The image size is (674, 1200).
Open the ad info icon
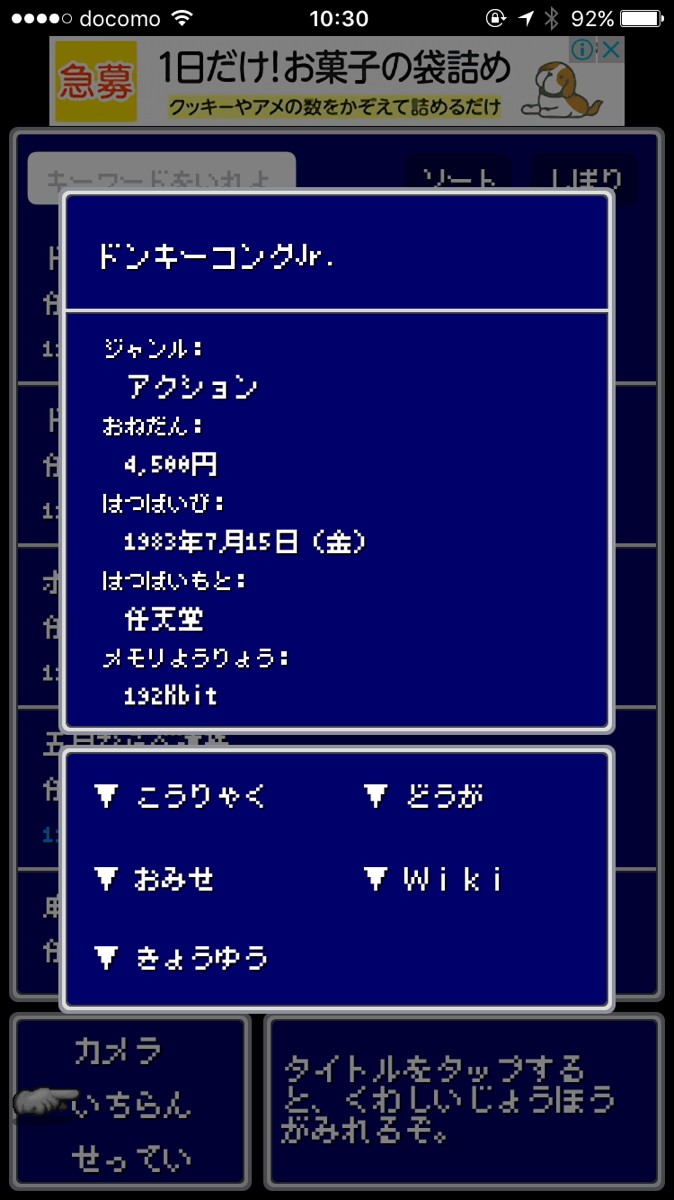[584, 49]
